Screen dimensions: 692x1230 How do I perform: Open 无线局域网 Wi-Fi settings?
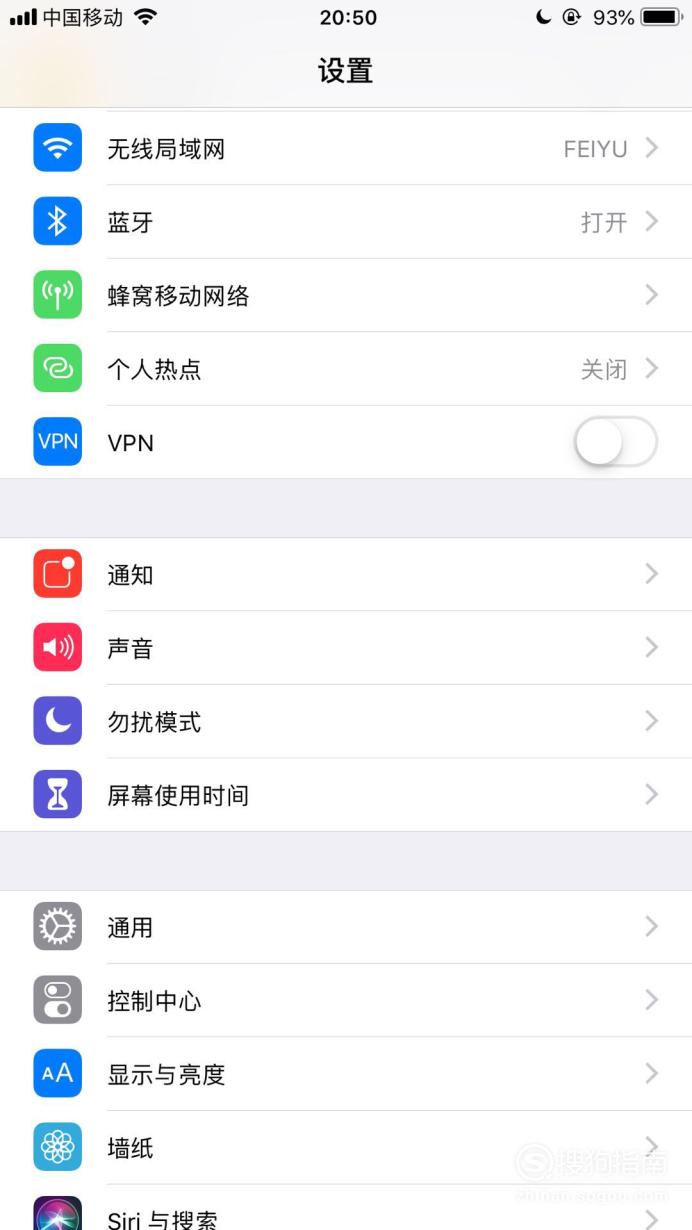[346, 148]
